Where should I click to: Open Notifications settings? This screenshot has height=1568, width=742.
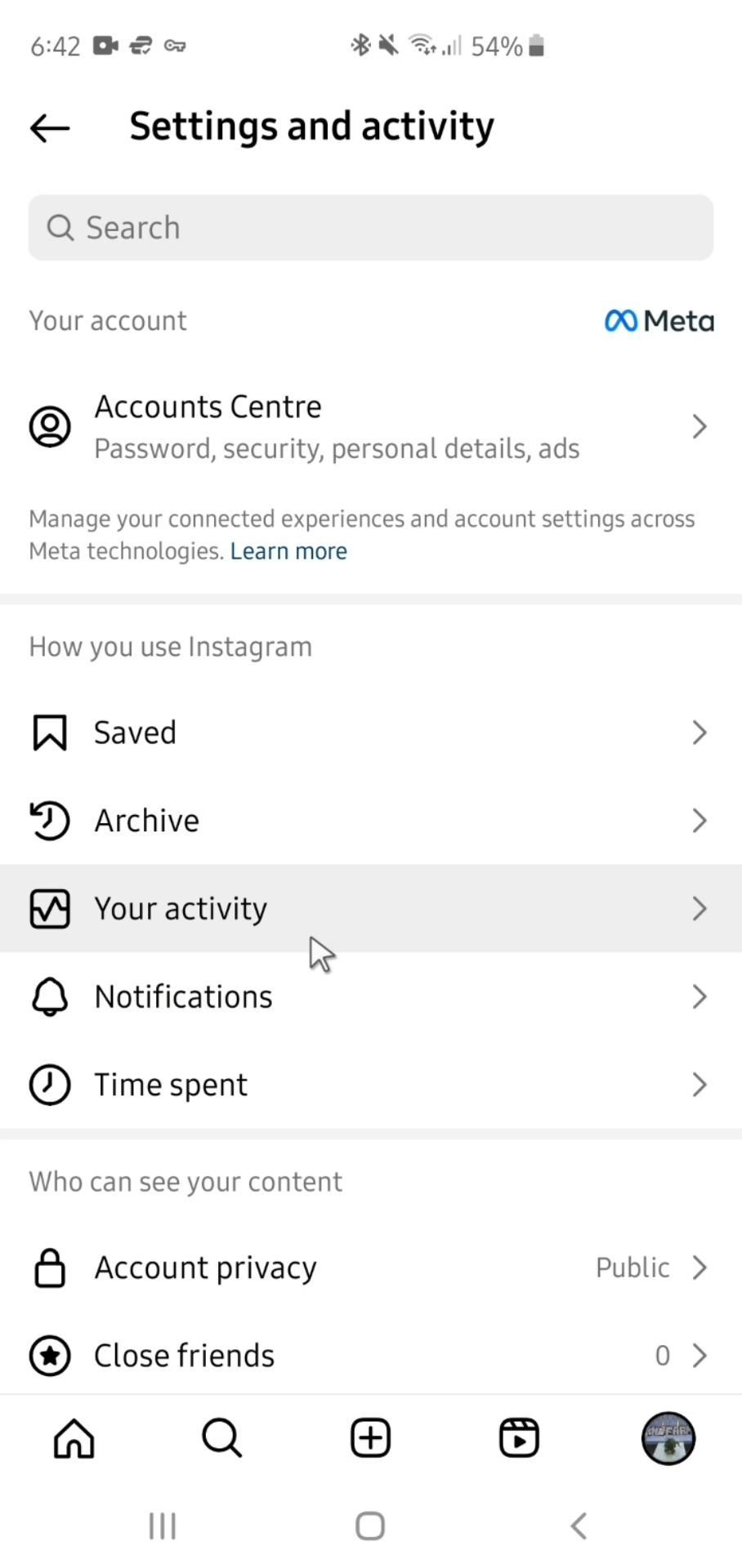coord(370,996)
